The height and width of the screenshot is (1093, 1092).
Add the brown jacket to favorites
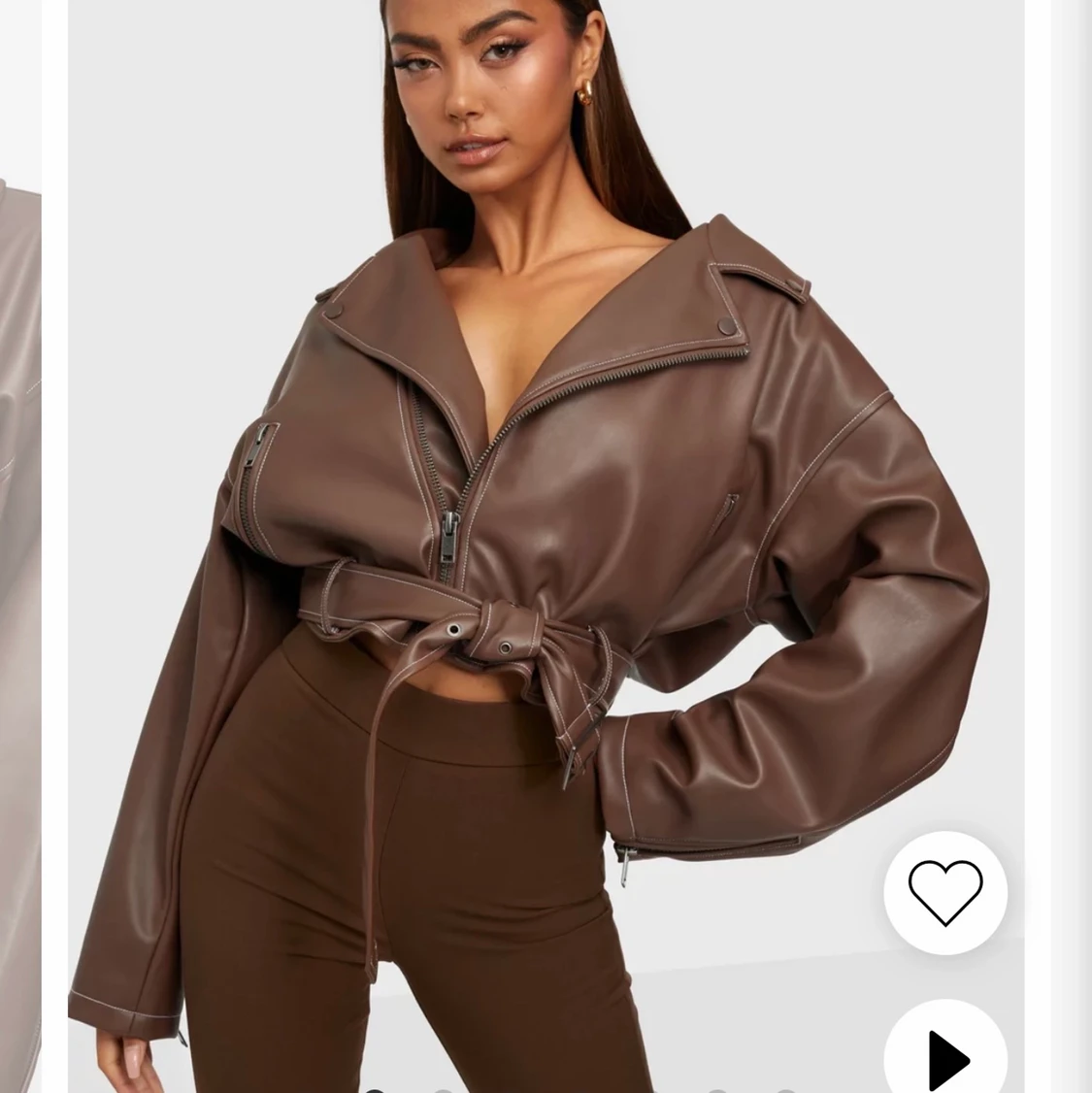pos(944,892)
